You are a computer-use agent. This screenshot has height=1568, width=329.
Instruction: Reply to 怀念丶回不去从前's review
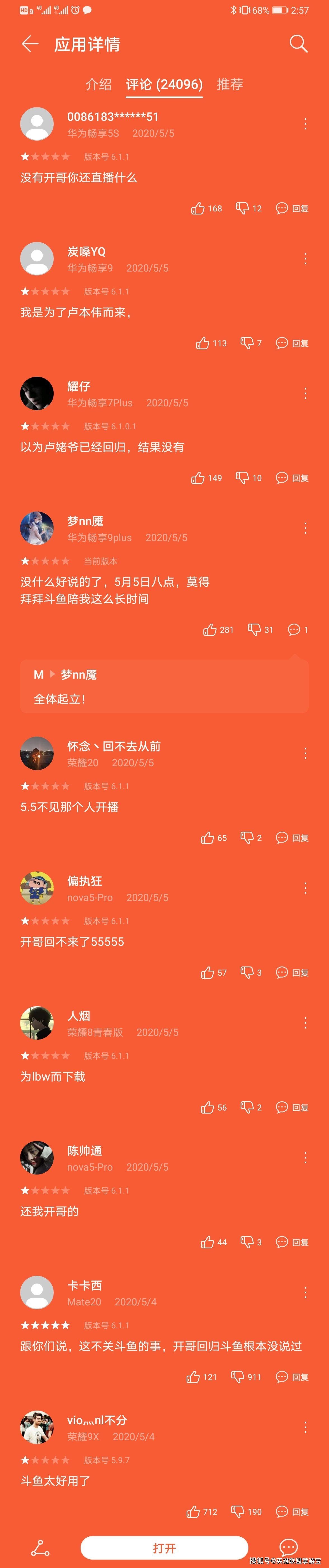292,838
